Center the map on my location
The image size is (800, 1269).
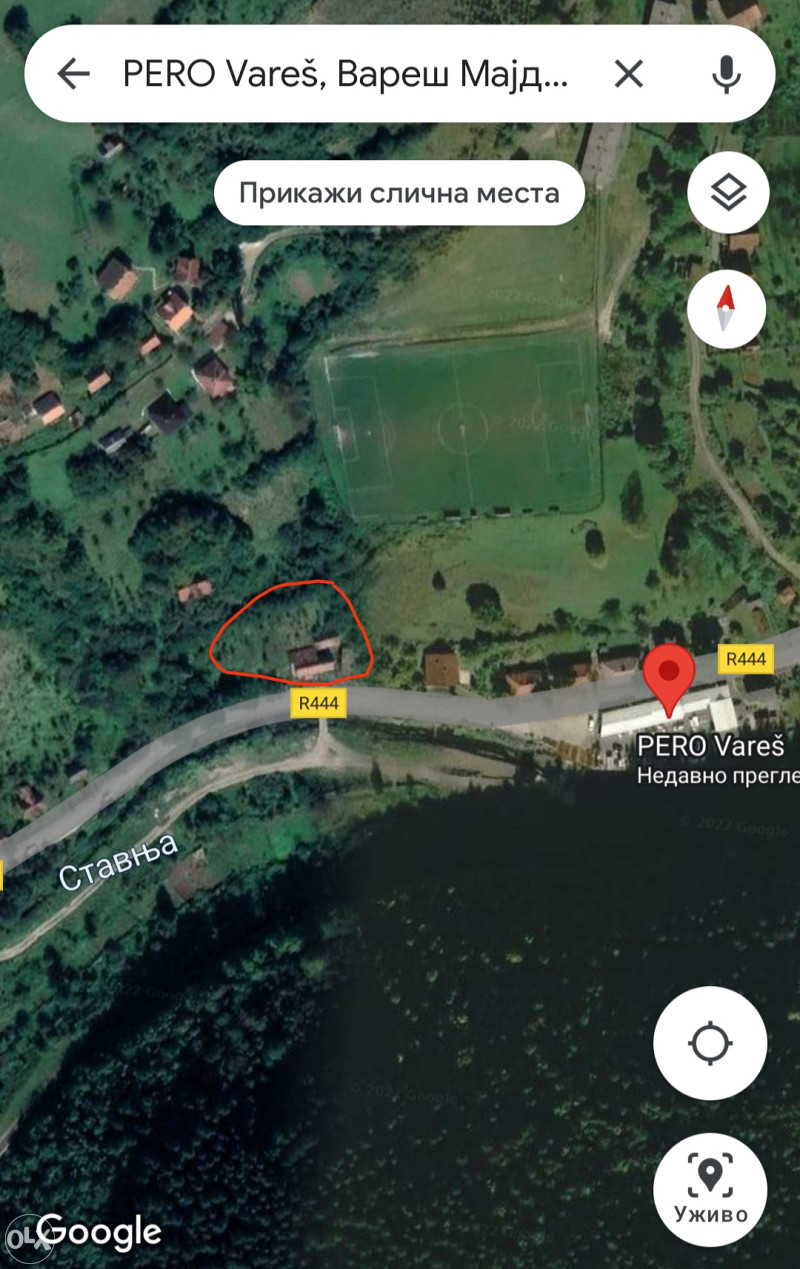(x=710, y=1042)
